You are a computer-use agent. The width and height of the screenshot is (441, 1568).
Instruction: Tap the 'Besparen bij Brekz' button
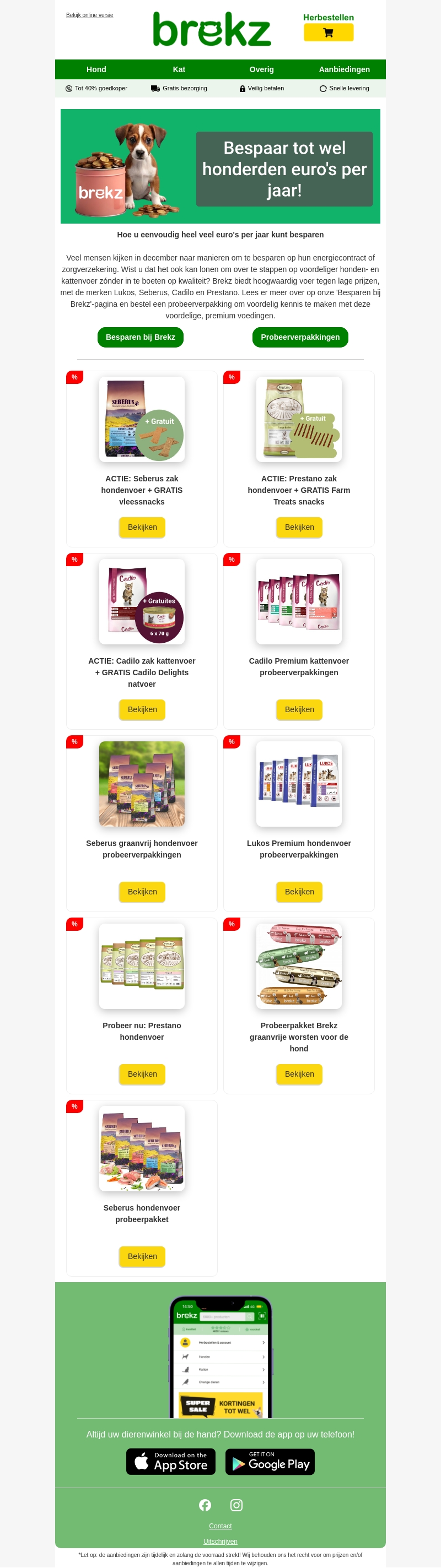[x=140, y=337]
